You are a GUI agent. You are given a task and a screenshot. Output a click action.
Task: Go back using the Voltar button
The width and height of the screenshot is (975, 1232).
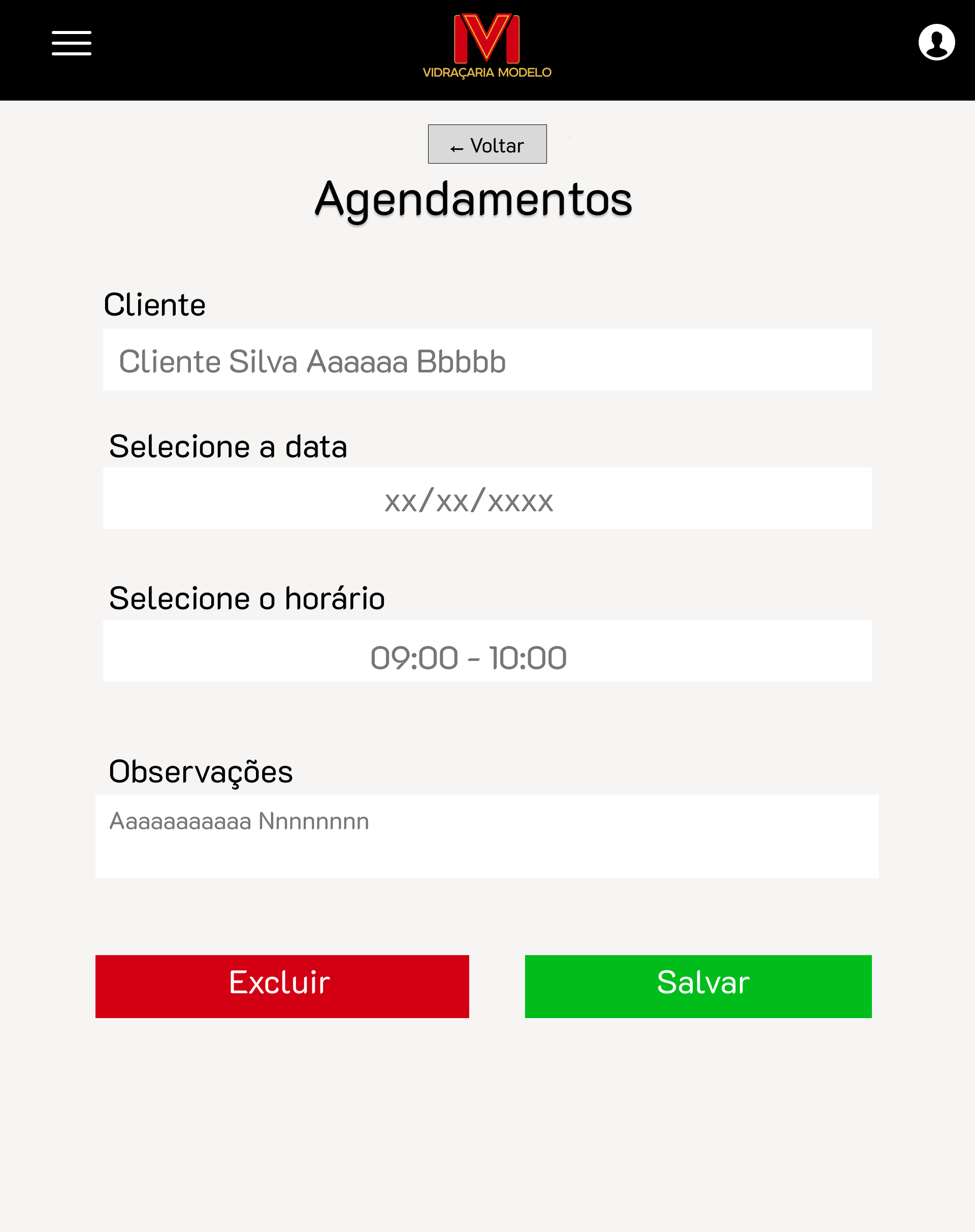487,144
